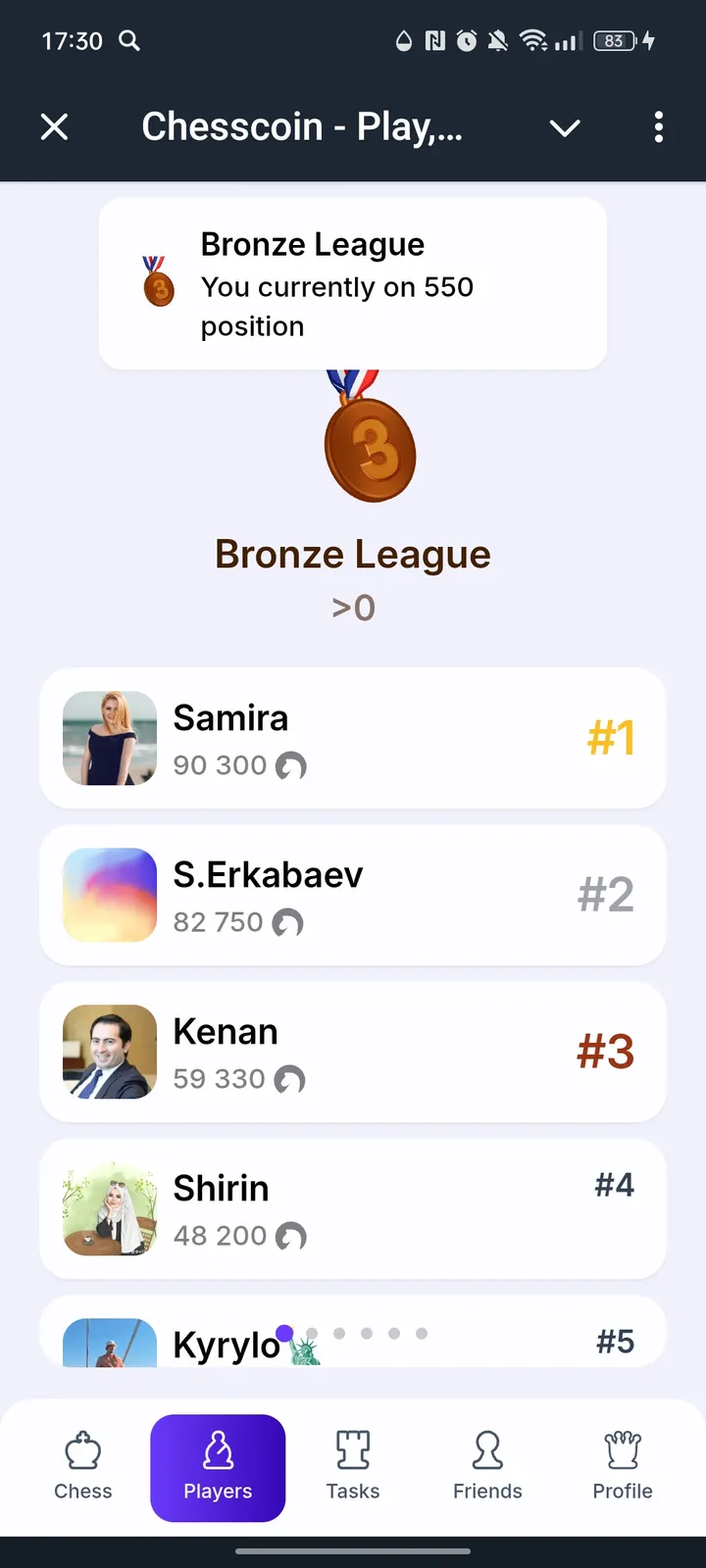Tap the Bronze League position banner
Image resolution: width=706 pixels, height=1568 pixels.
(x=353, y=282)
